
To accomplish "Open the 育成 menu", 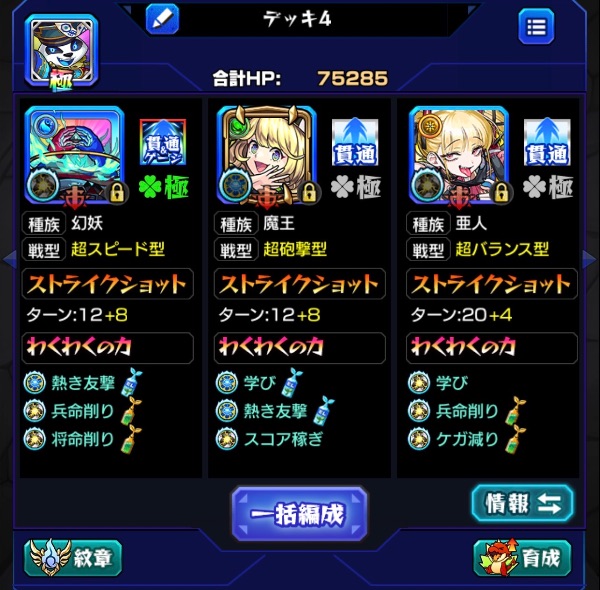I will coord(522,558).
